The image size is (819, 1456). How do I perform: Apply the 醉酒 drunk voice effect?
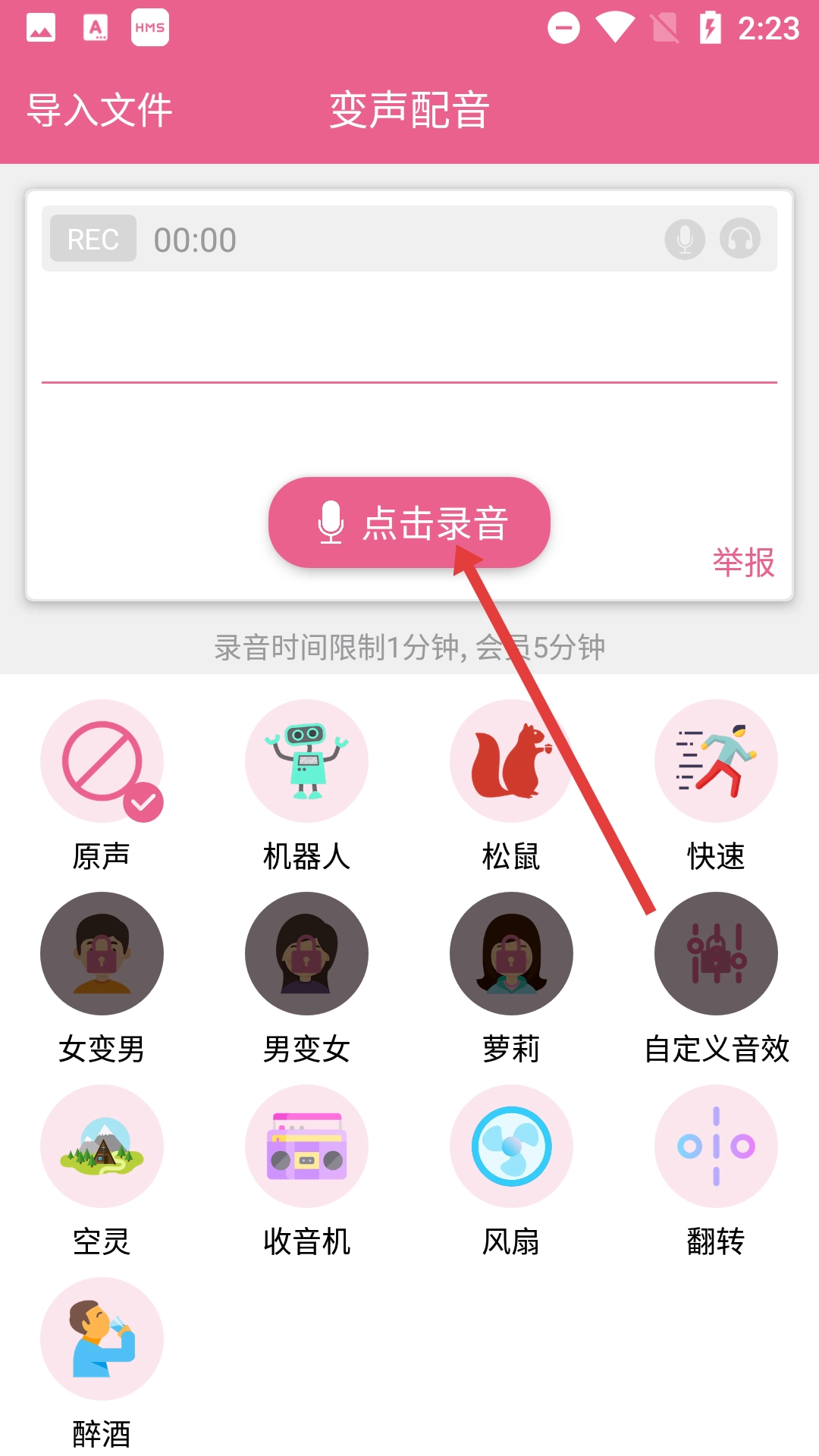102,1338
